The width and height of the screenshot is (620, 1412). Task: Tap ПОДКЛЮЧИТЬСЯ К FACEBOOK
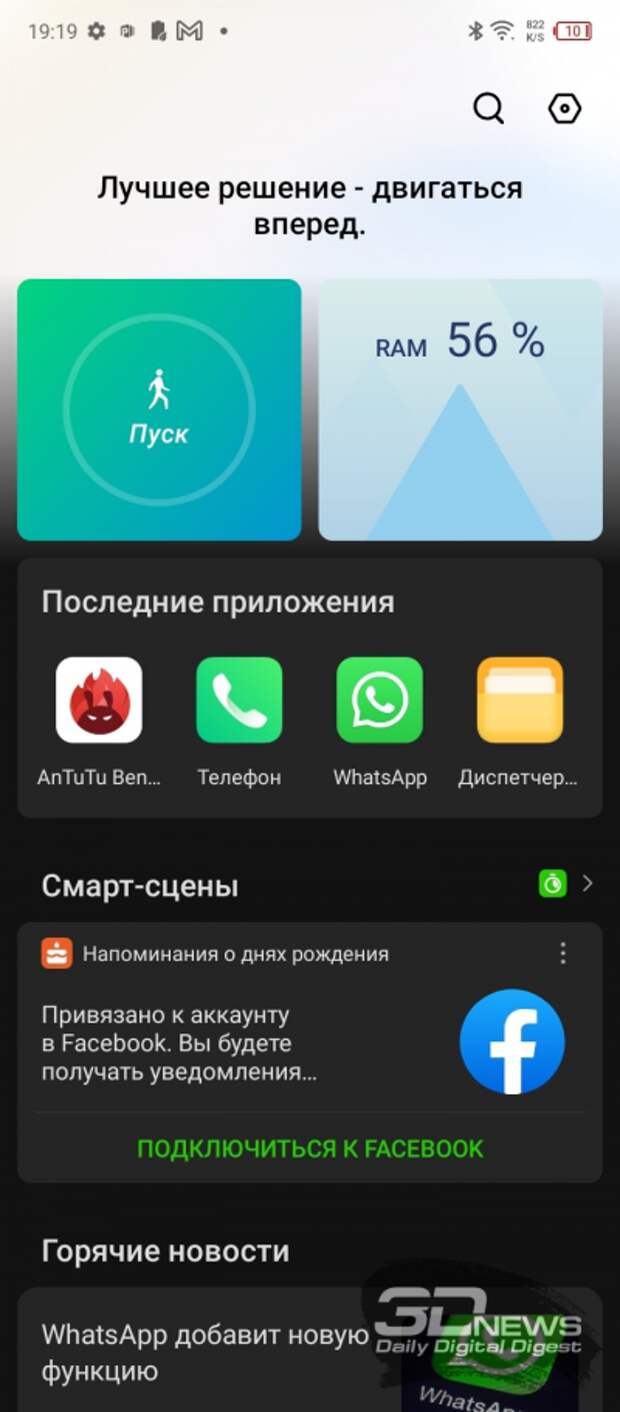click(x=310, y=1149)
